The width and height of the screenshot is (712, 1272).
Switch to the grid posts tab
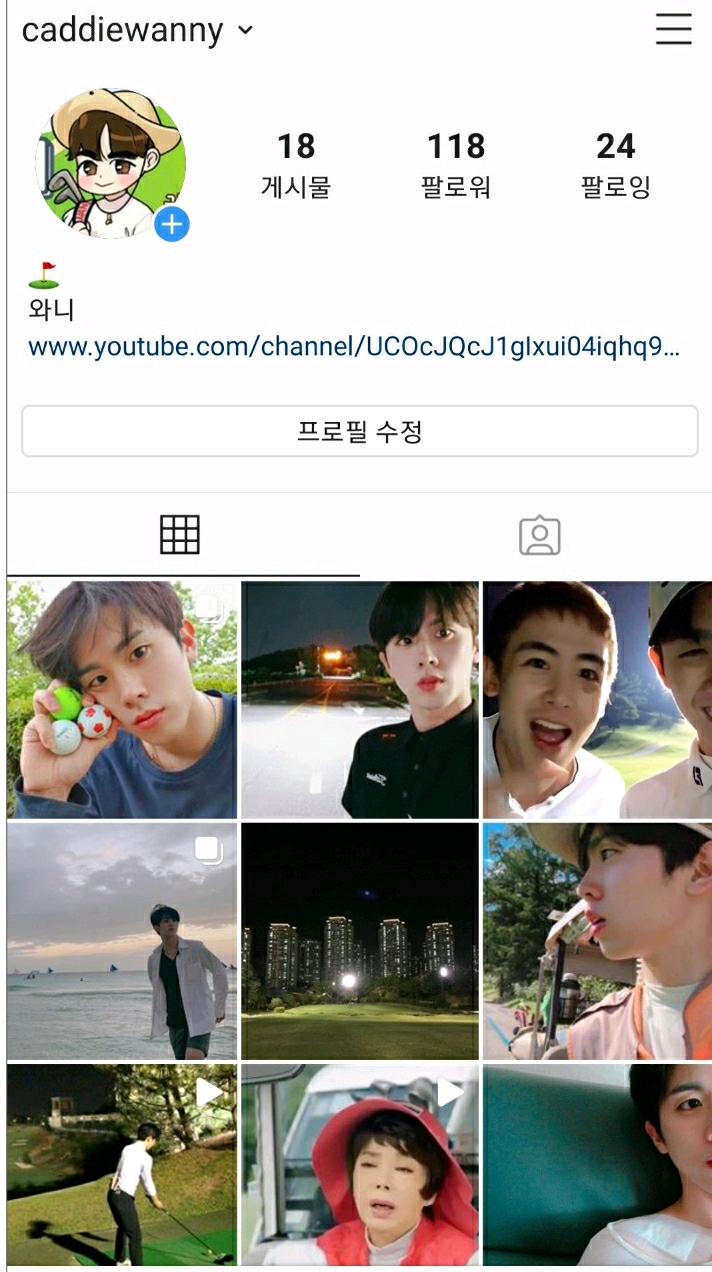coord(180,535)
